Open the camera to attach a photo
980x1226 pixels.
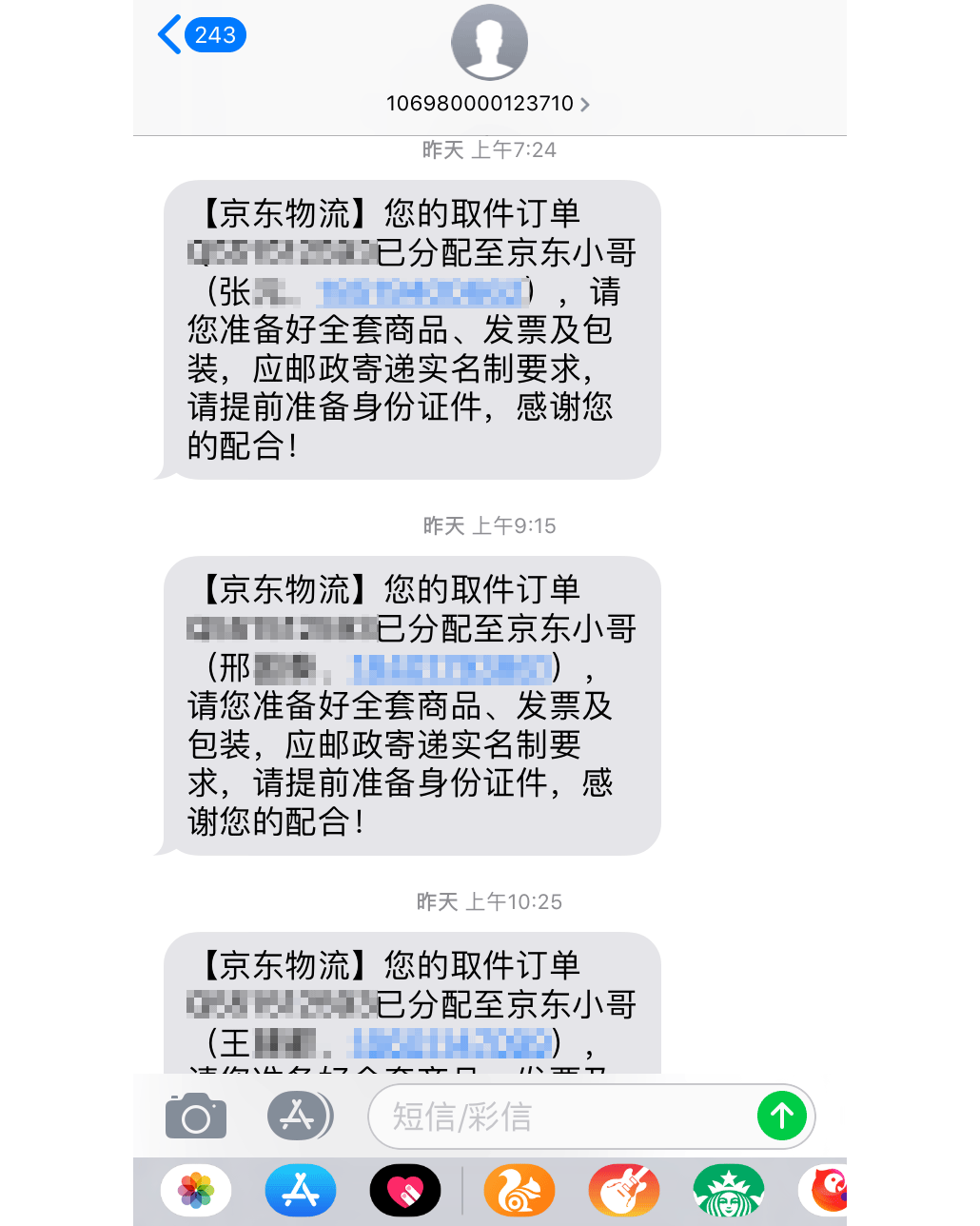[196, 1116]
